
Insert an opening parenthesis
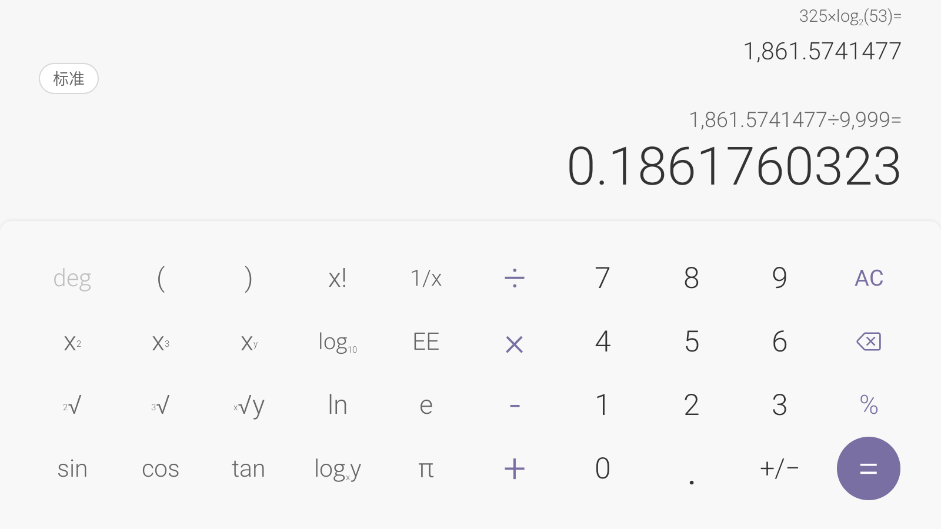point(160,278)
